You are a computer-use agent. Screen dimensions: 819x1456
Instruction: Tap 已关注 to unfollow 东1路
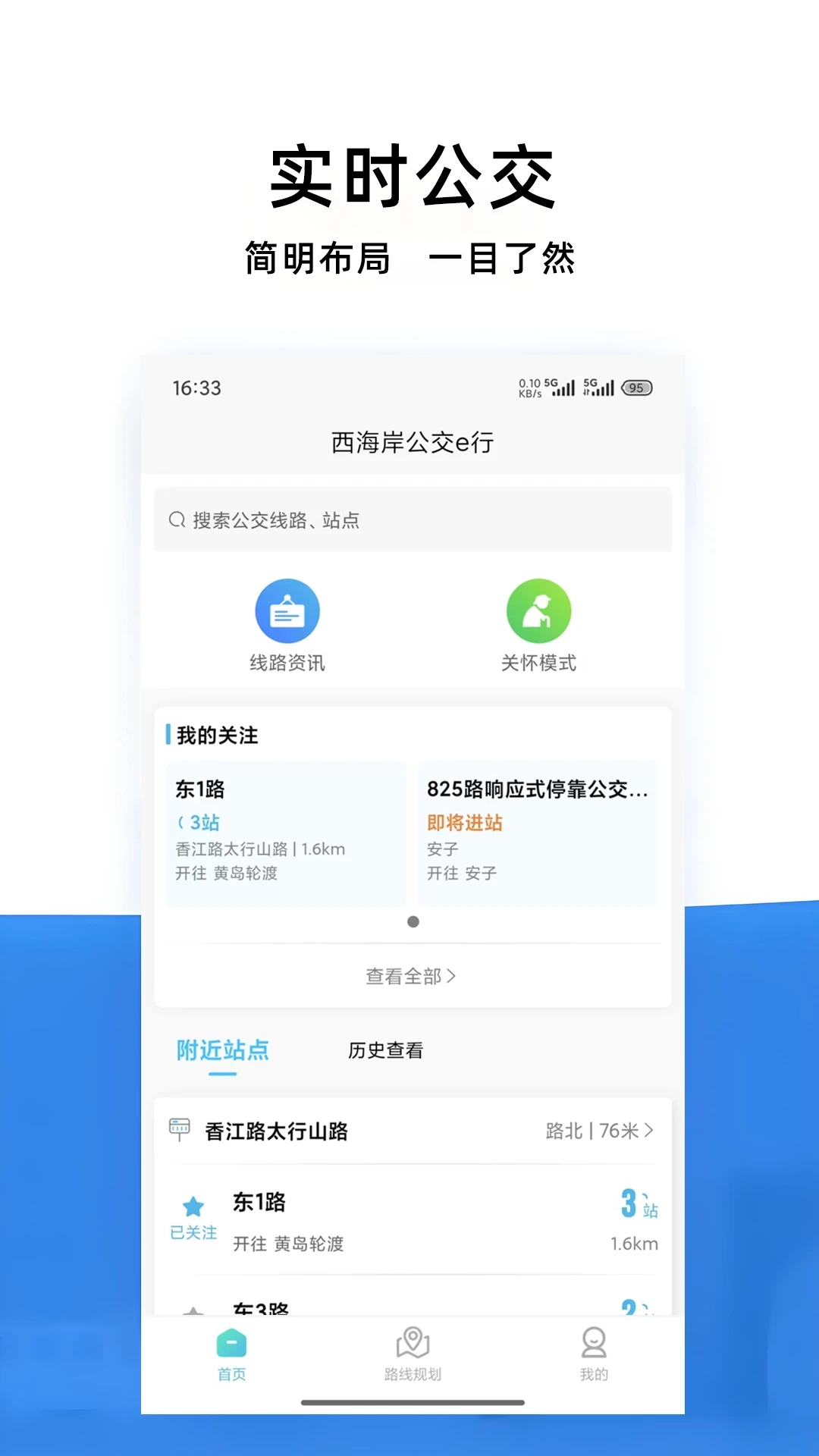coord(193,1232)
